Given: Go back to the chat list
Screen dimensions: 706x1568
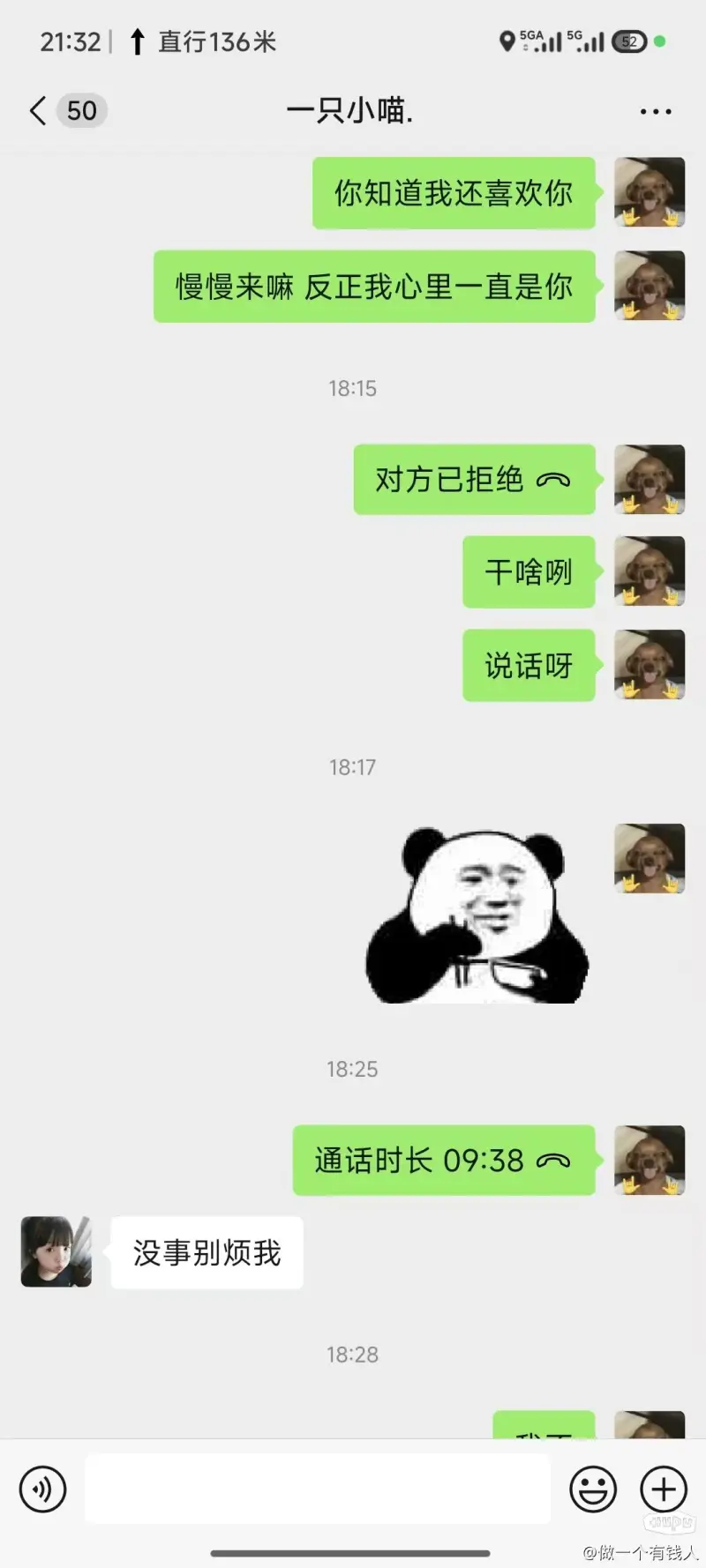Looking at the screenshot, I should (x=39, y=111).
